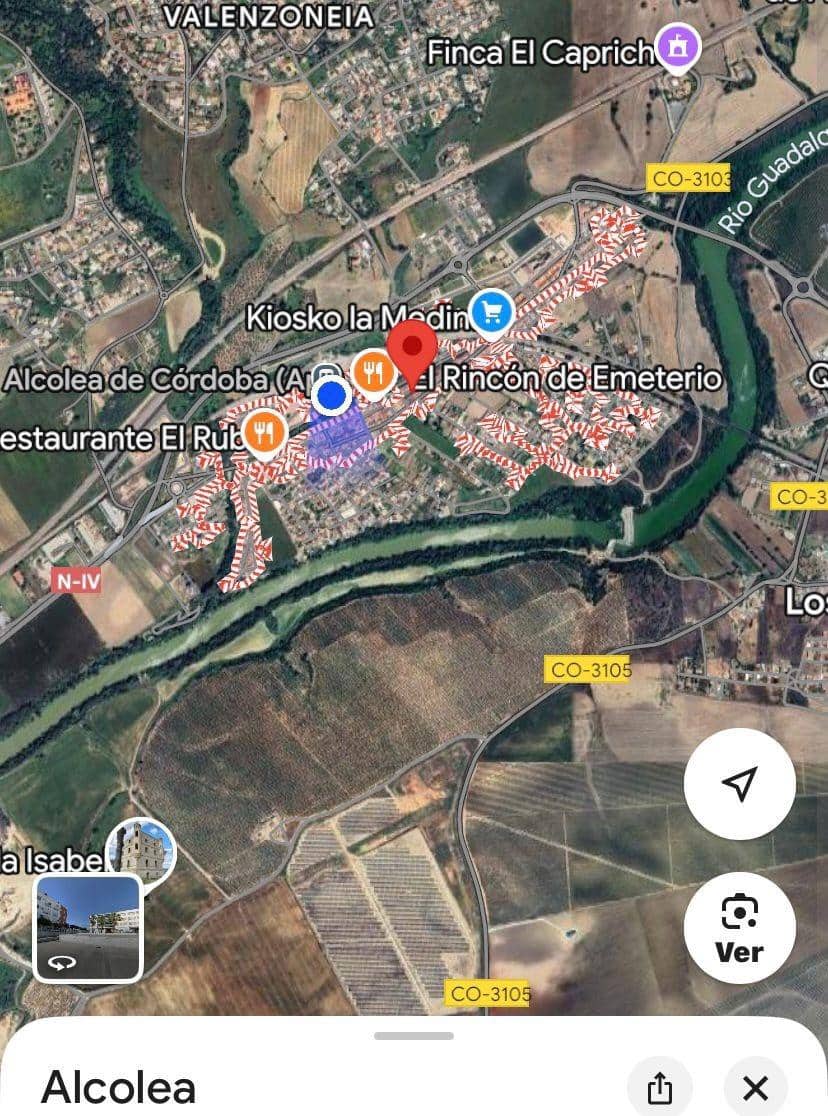The image size is (828, 1116).
Task: Close the Alcolea place card
Action: click(x=756, y=1087)
